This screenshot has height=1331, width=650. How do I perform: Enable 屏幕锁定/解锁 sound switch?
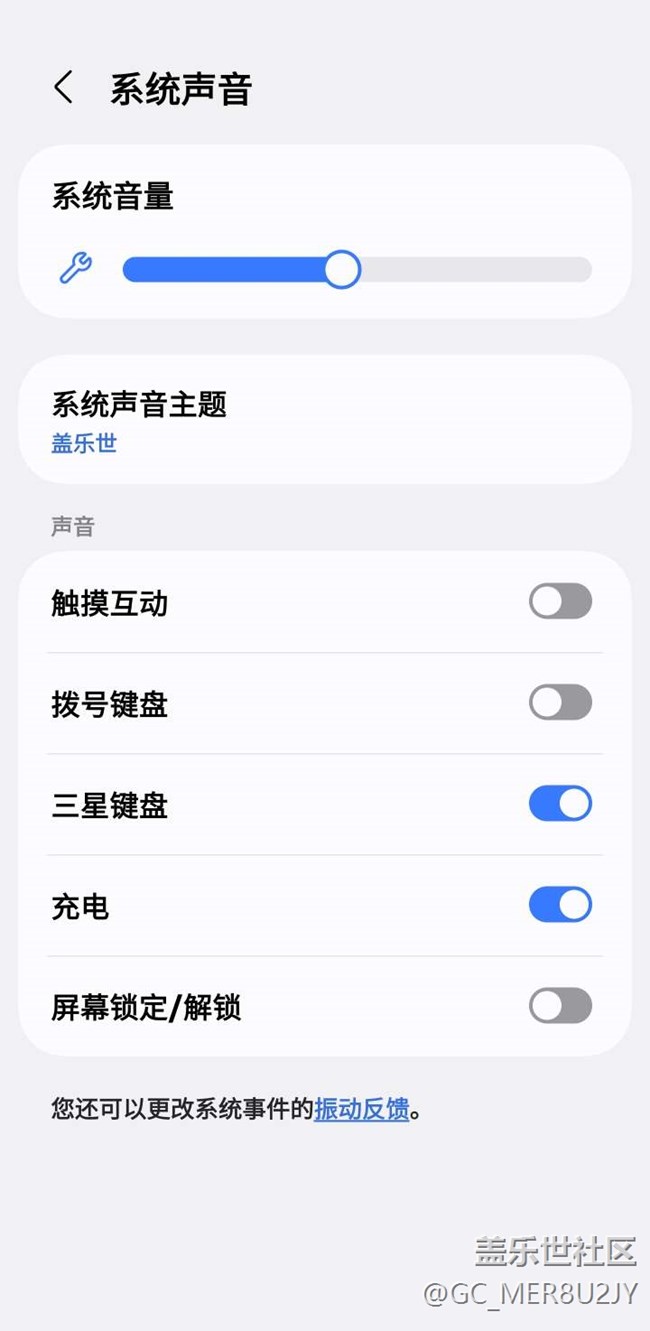click(x=560, y=1006)
